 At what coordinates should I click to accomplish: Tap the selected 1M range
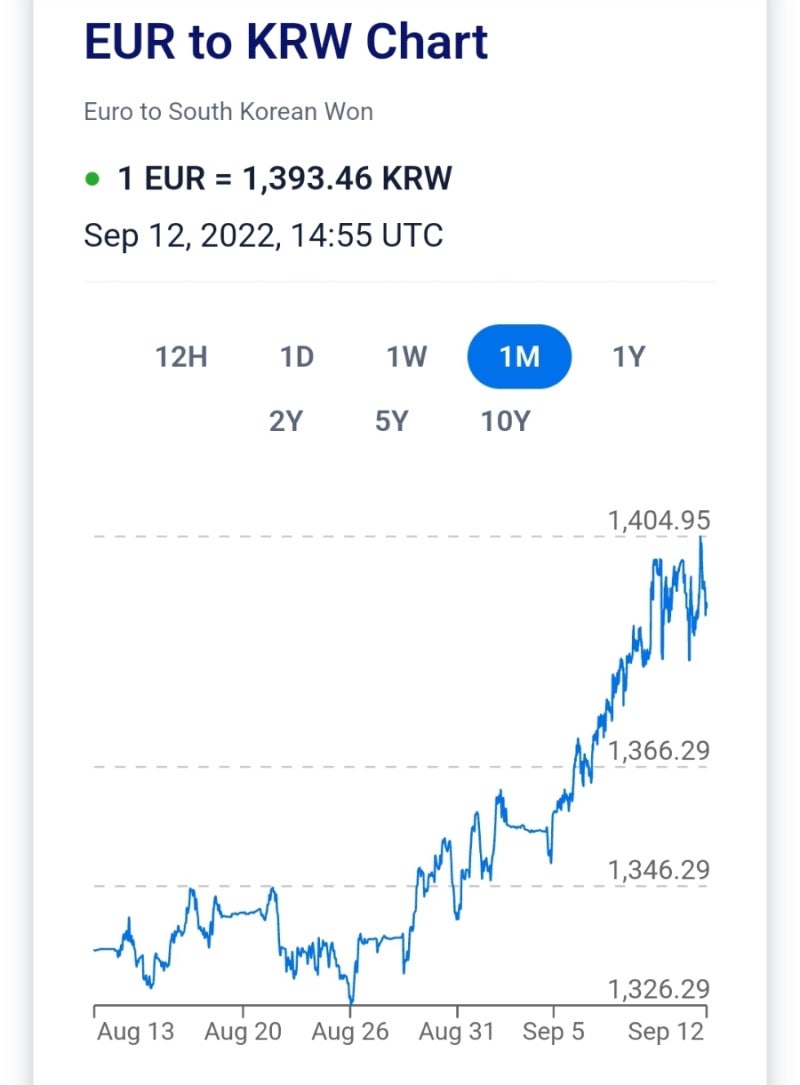519,356
